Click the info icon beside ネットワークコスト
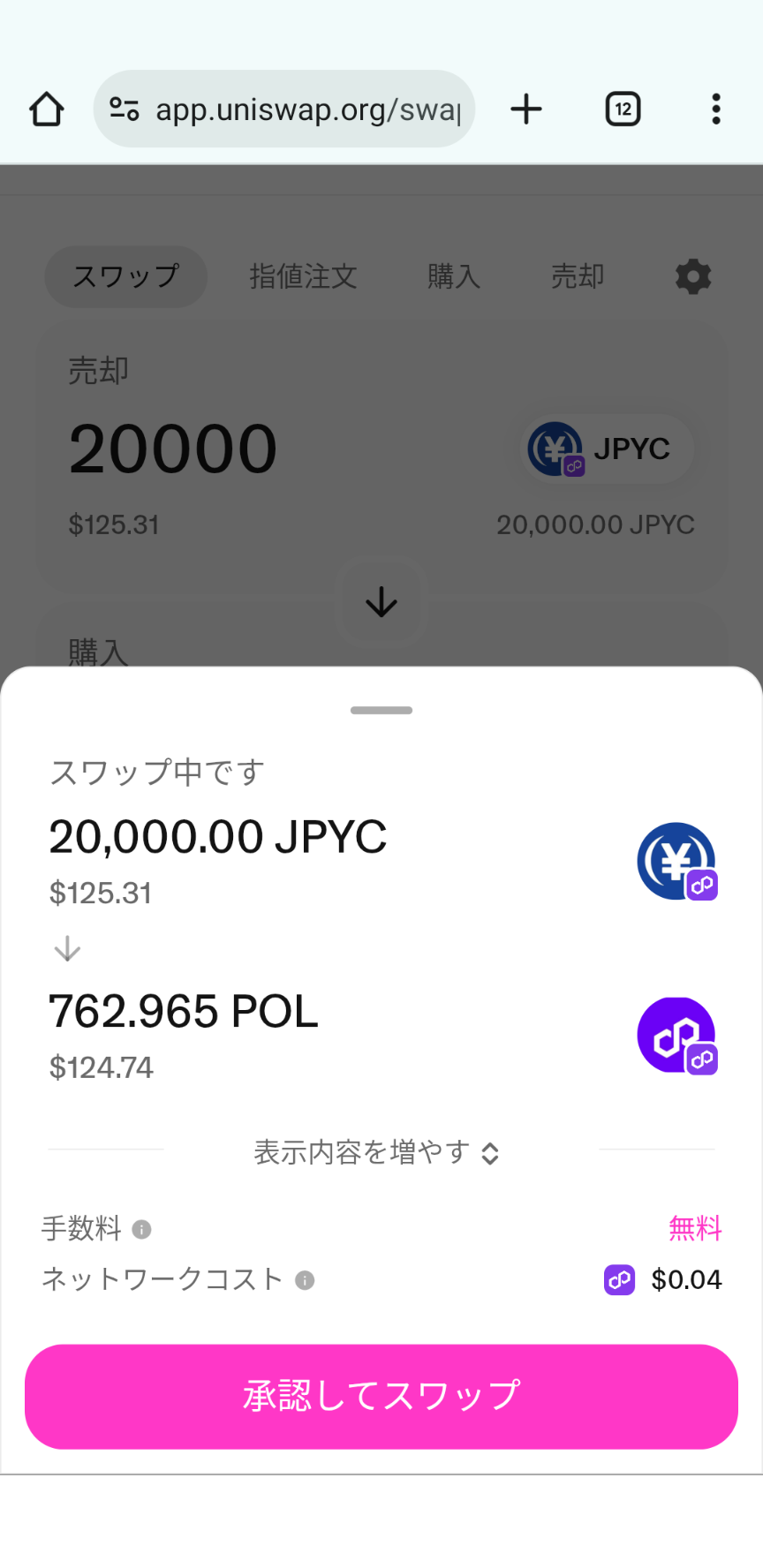763x1568 pixels. (x=304, y=1279)
